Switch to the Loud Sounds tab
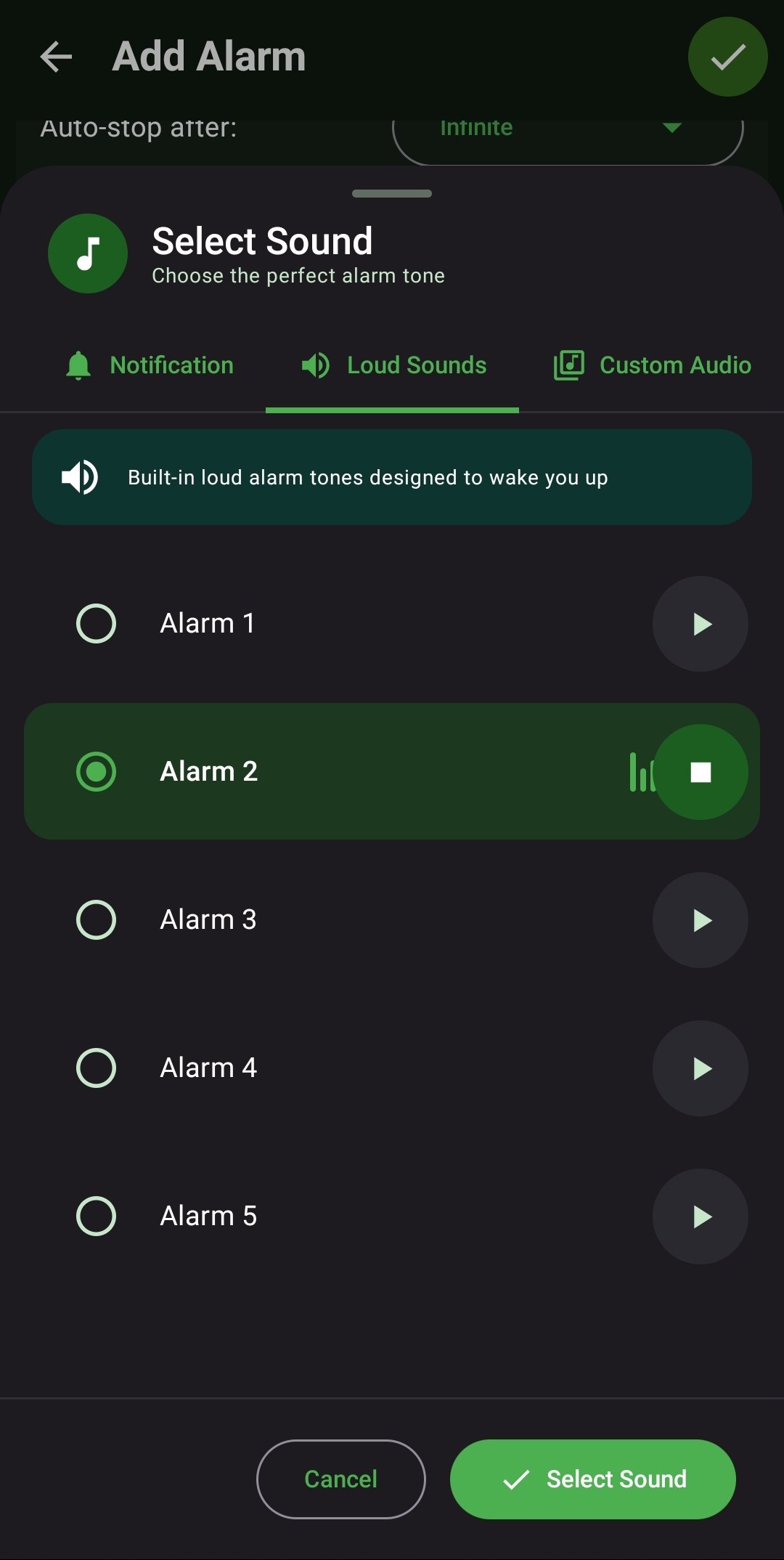Viewport: 784px width, 1560px height. point(393,365)
